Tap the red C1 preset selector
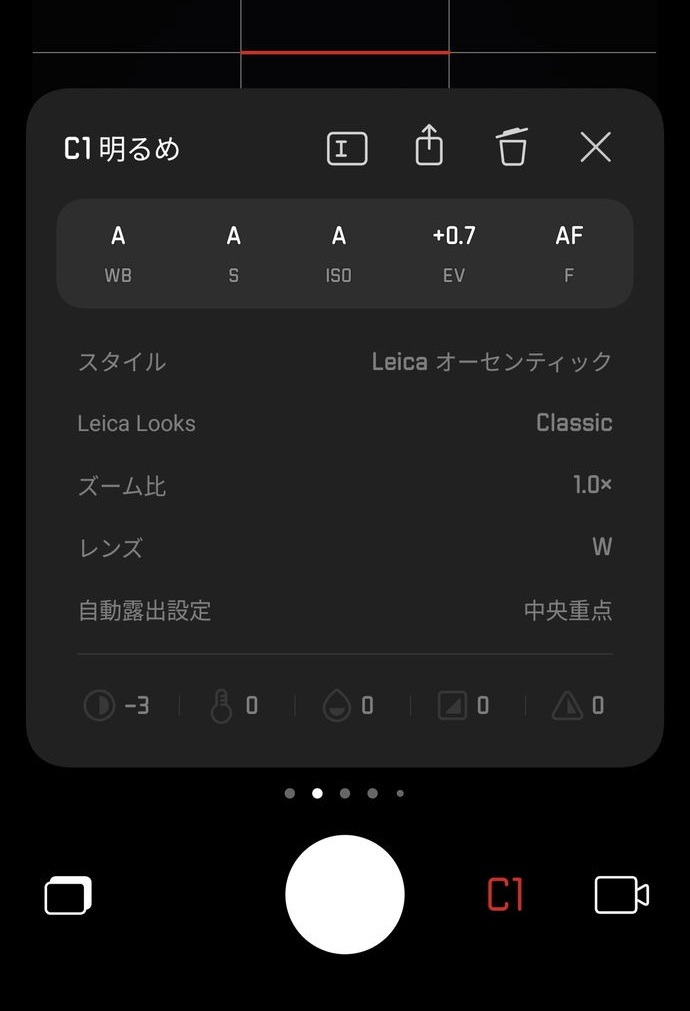This screenshot has width=690, height=1011. coord(505,895)
